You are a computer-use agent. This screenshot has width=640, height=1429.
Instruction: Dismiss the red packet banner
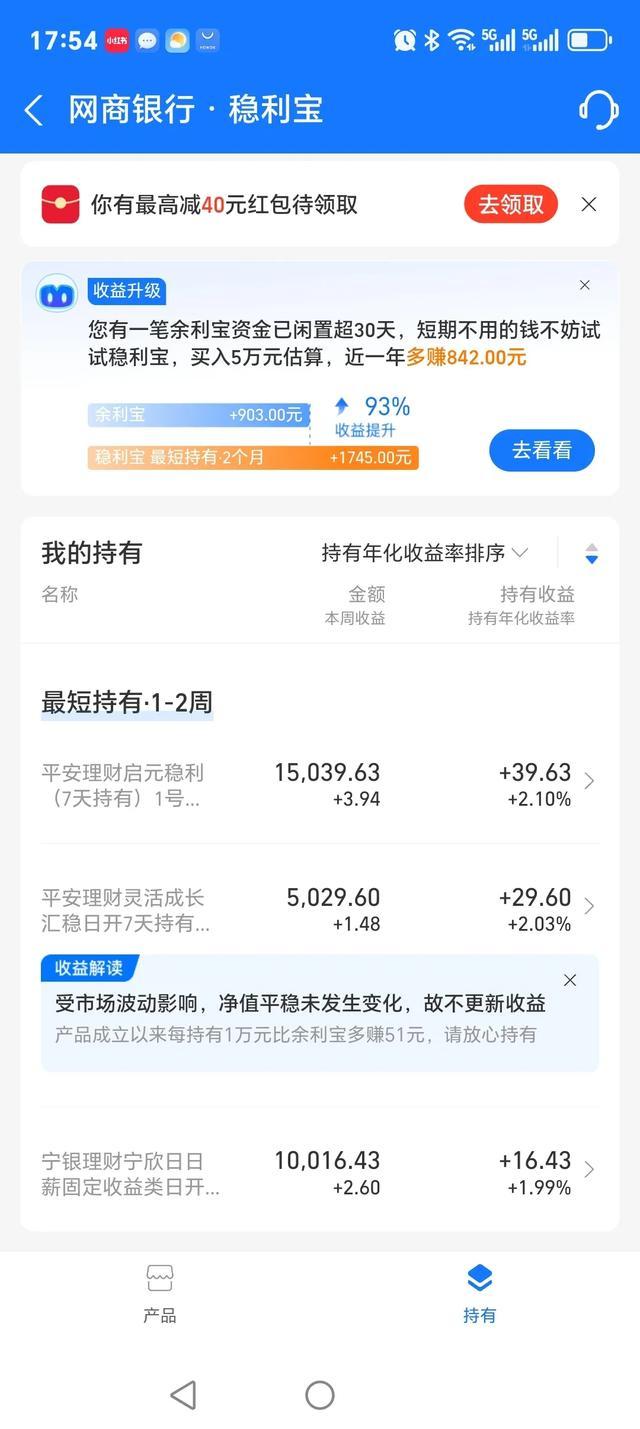pyautogui.click(x=589, y=204)
